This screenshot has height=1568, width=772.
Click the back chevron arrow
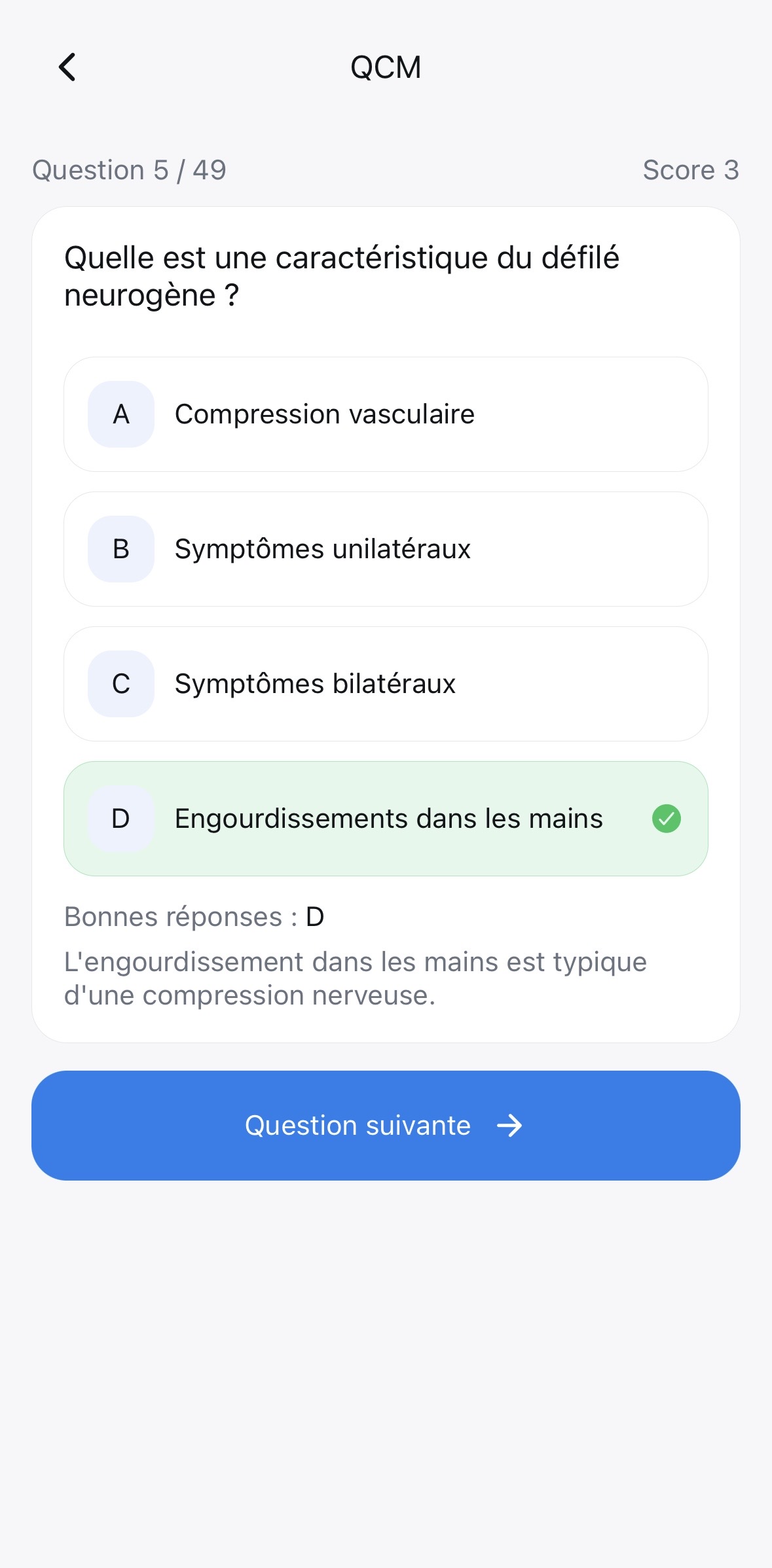pos(66,67)
